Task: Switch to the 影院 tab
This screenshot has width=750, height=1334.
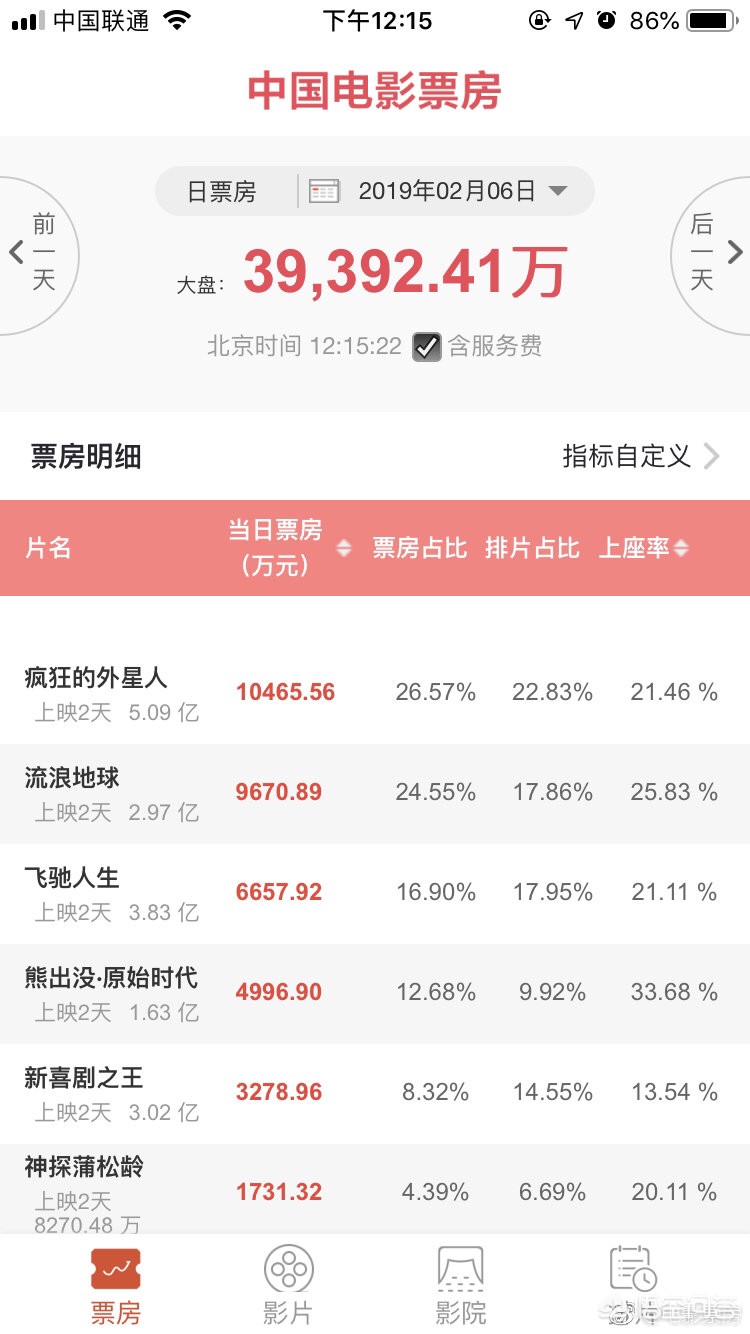Action: [x=461, y=1285]
